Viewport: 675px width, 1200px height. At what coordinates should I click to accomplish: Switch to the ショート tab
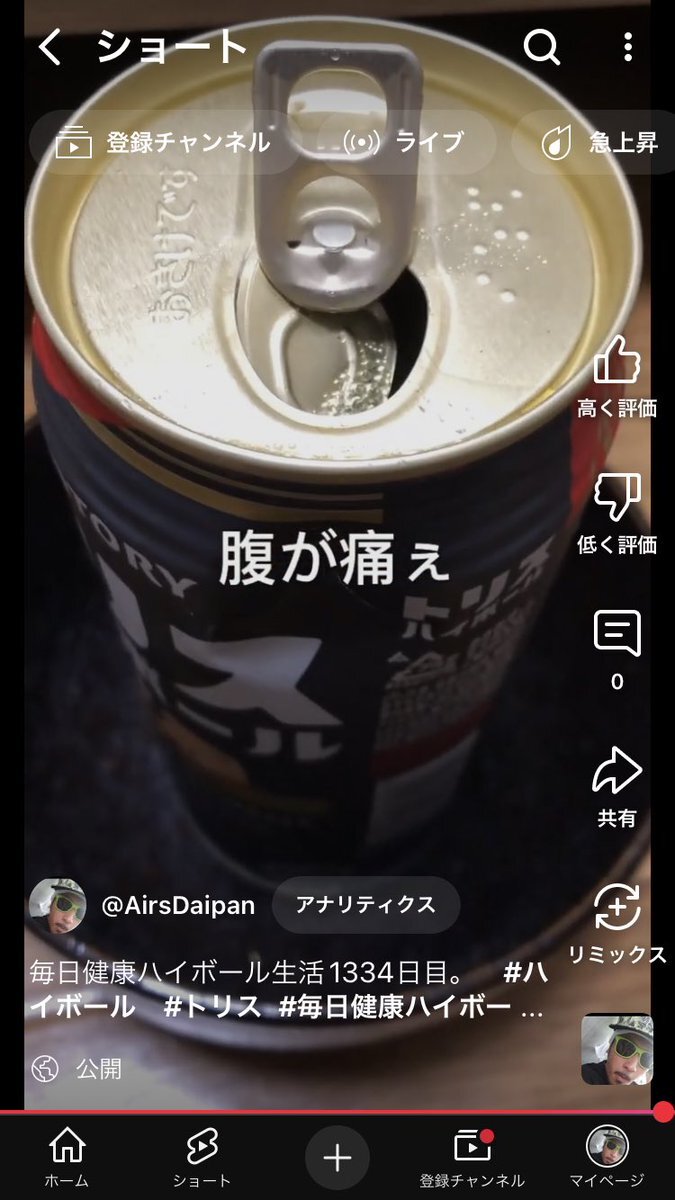(202, 1158)
